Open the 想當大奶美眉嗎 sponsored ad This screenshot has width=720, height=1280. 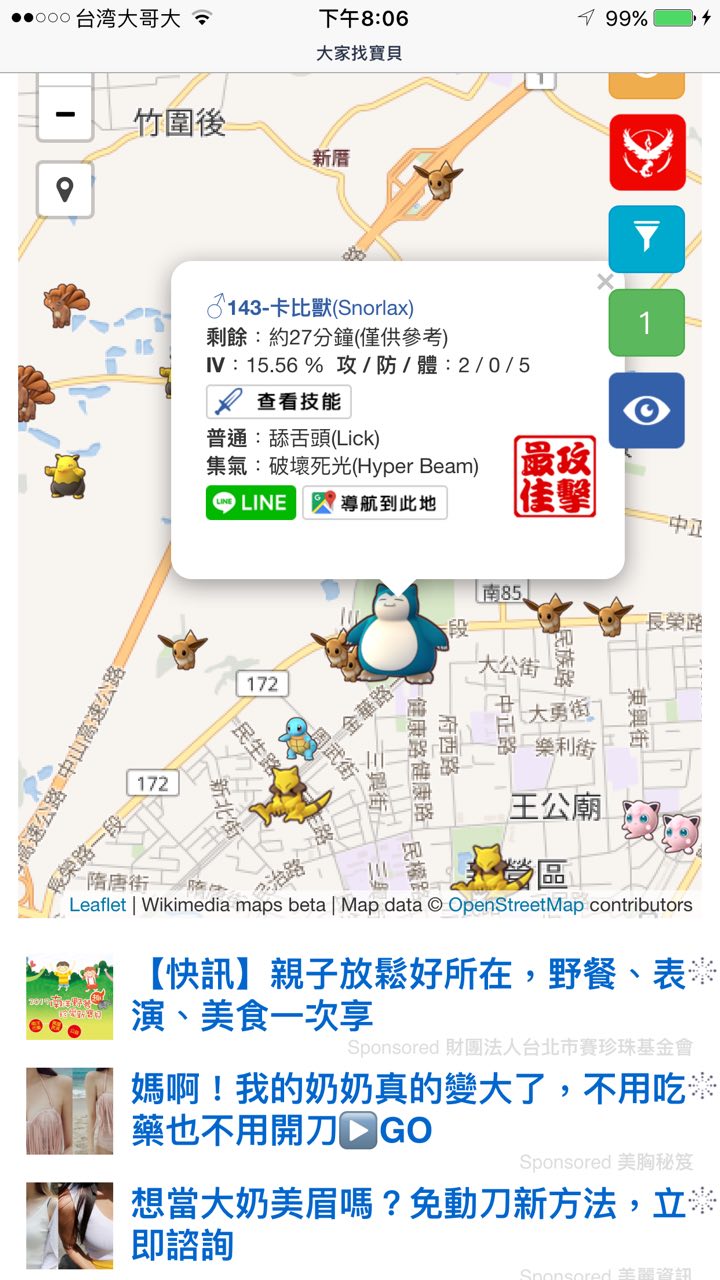click(x=410, y=1224)
